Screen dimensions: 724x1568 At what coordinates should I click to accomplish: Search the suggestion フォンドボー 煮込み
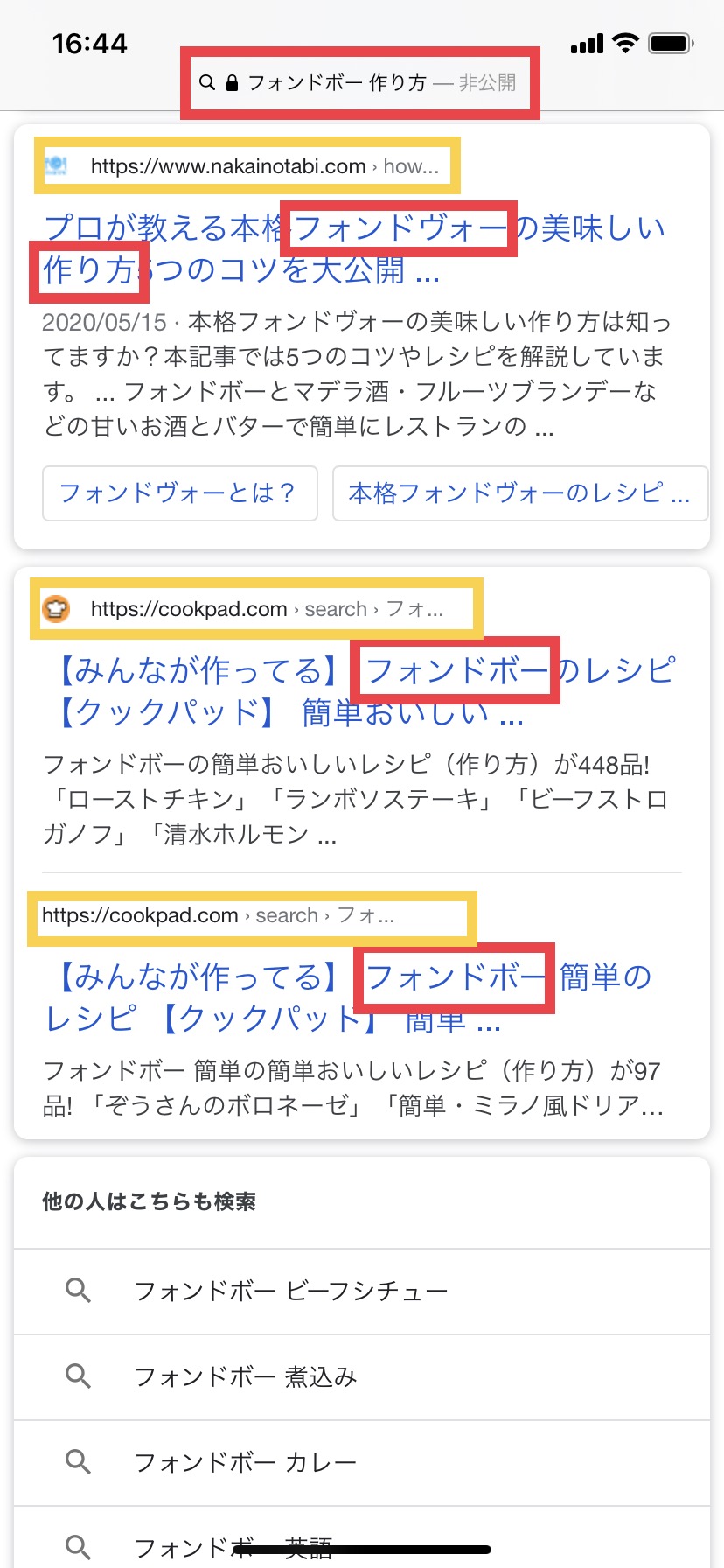tap(361, 1376)
